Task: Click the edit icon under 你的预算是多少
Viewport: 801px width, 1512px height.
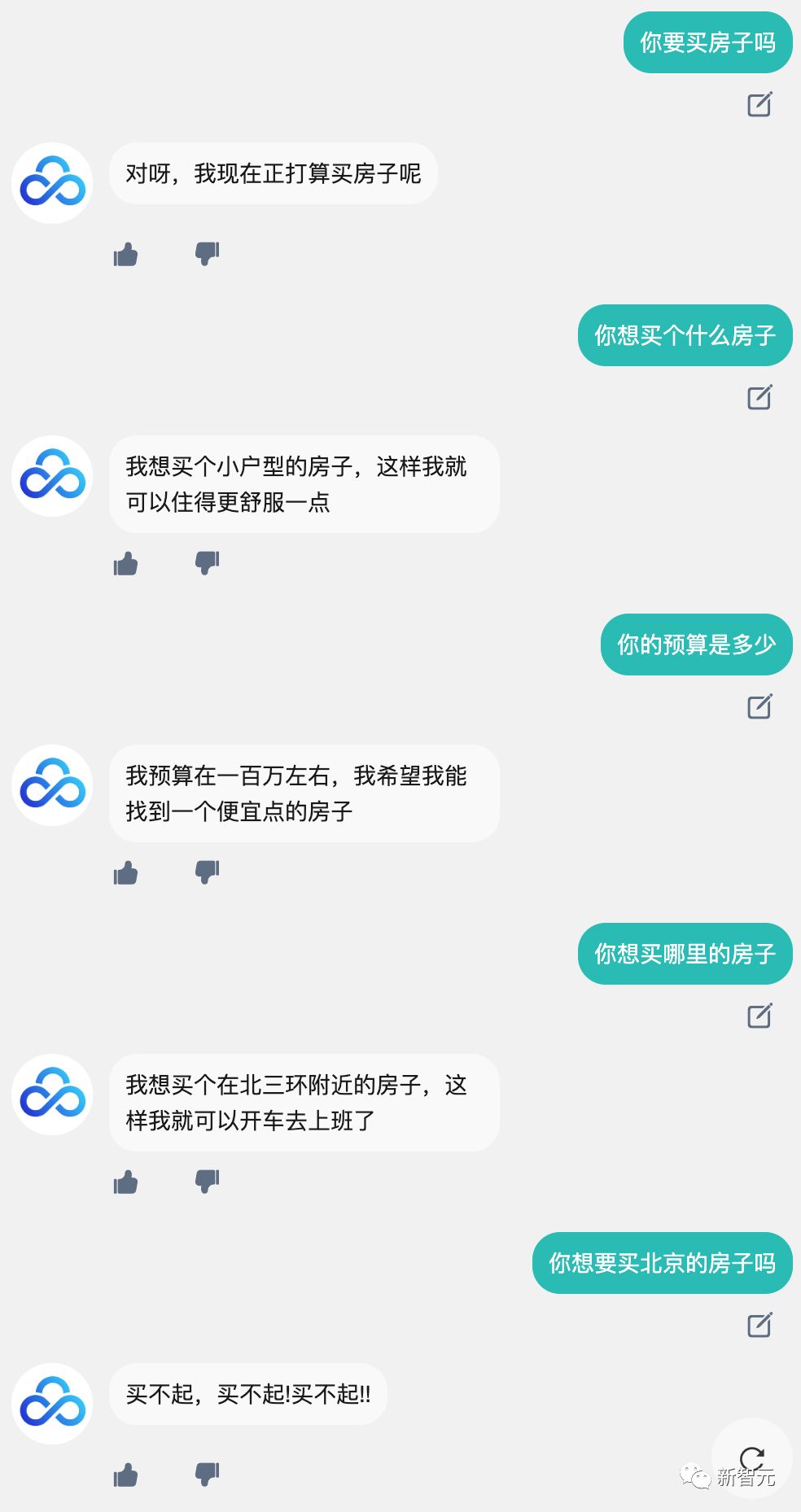Action: 760,708
